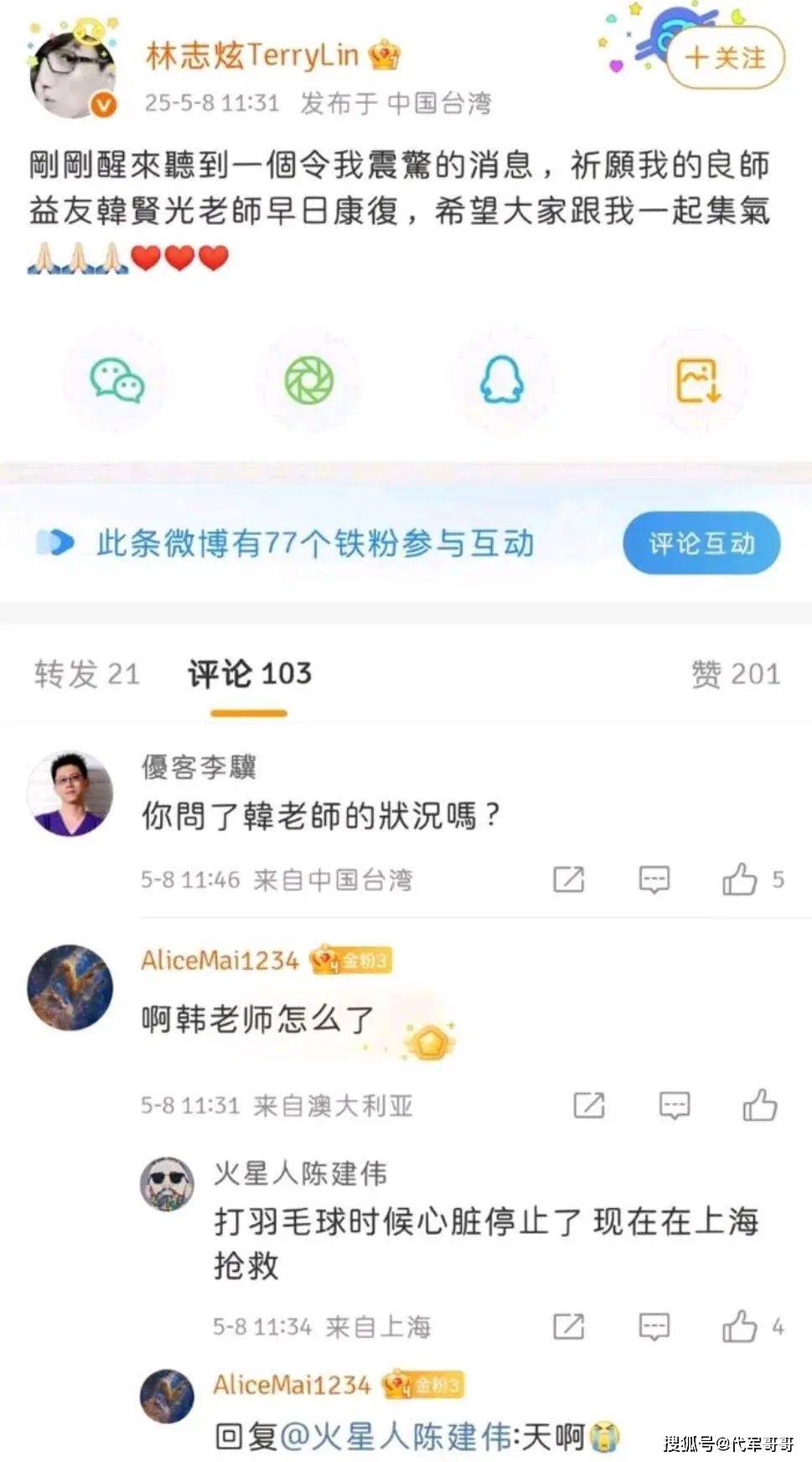Viewport: 812px width, 1462px height.
Task: Switch to the 赞 201 tab
Action: coord(735,674)
